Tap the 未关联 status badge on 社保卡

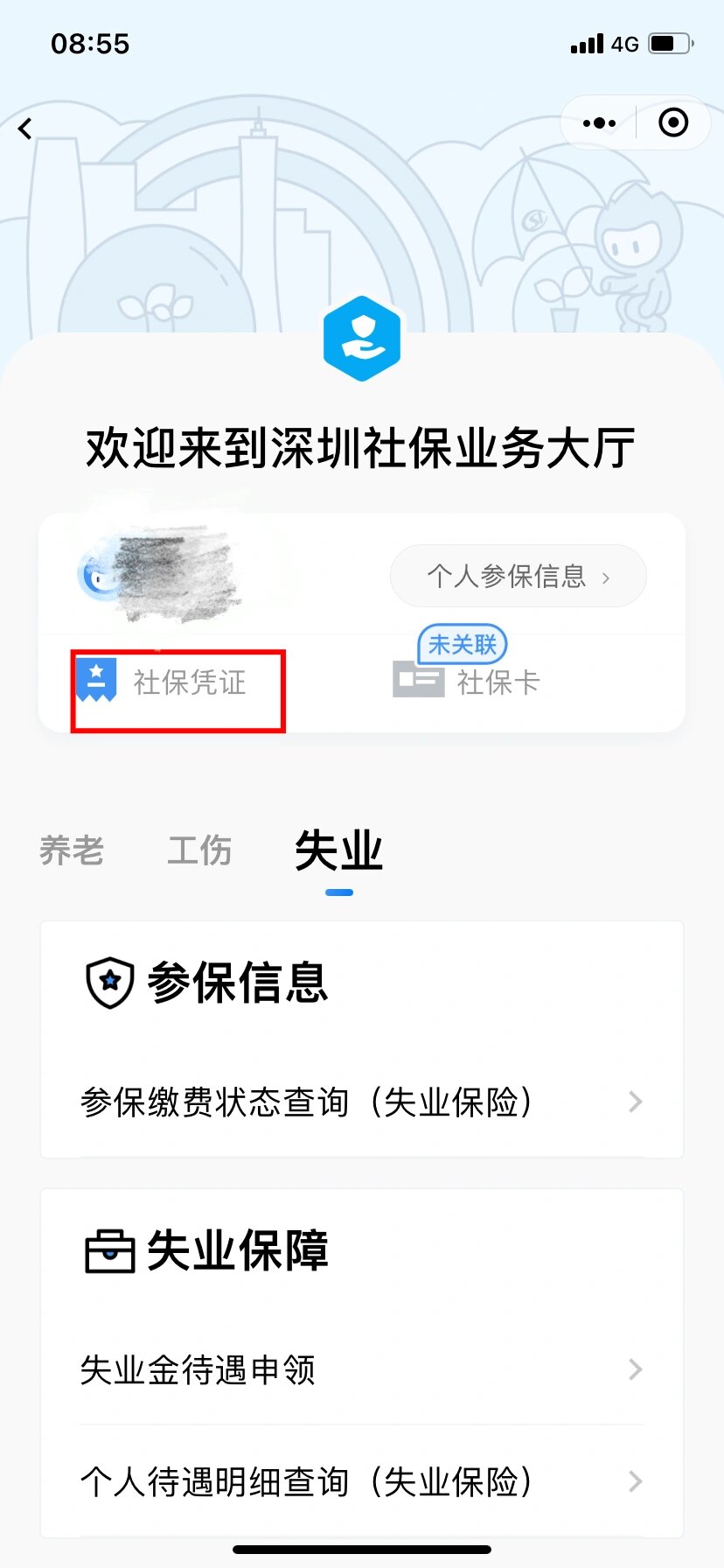[463, 644]
